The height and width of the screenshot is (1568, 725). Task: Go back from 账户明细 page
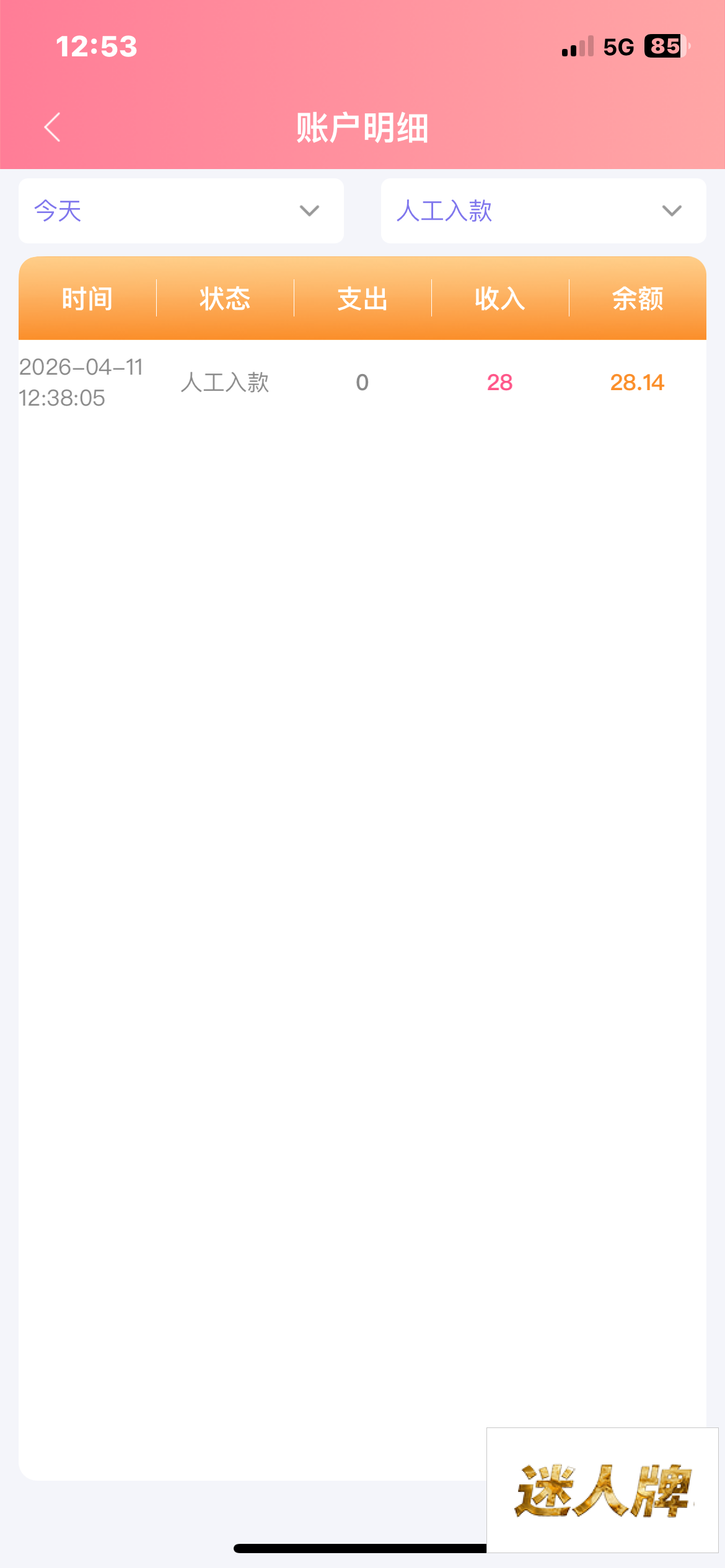[x=53, y=128]
